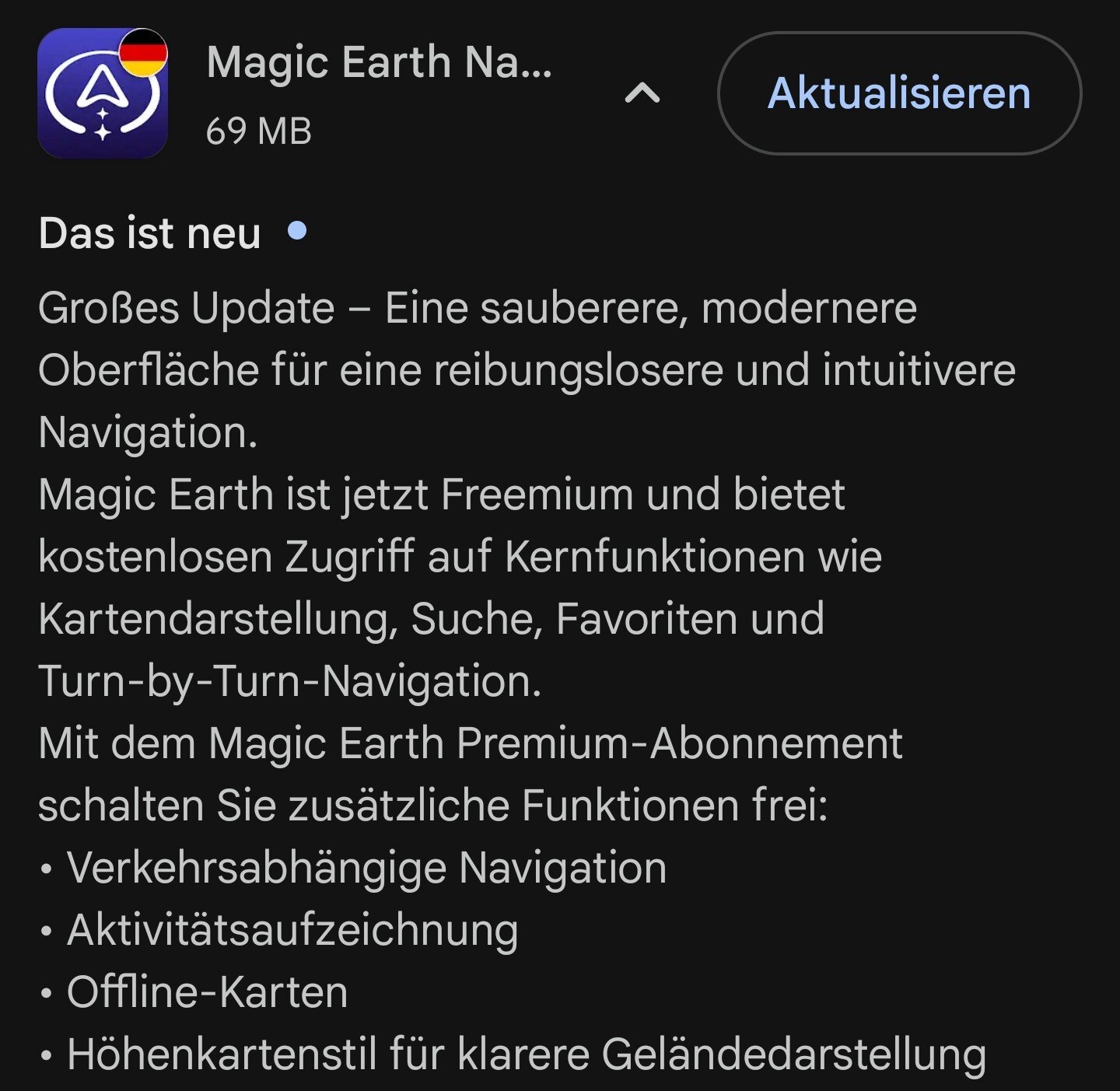The height and width of the screenshot is (1091, 1120).
Task: Tap the Aktualisieren button for Magic Earth
Action: (x=898, y=93)
